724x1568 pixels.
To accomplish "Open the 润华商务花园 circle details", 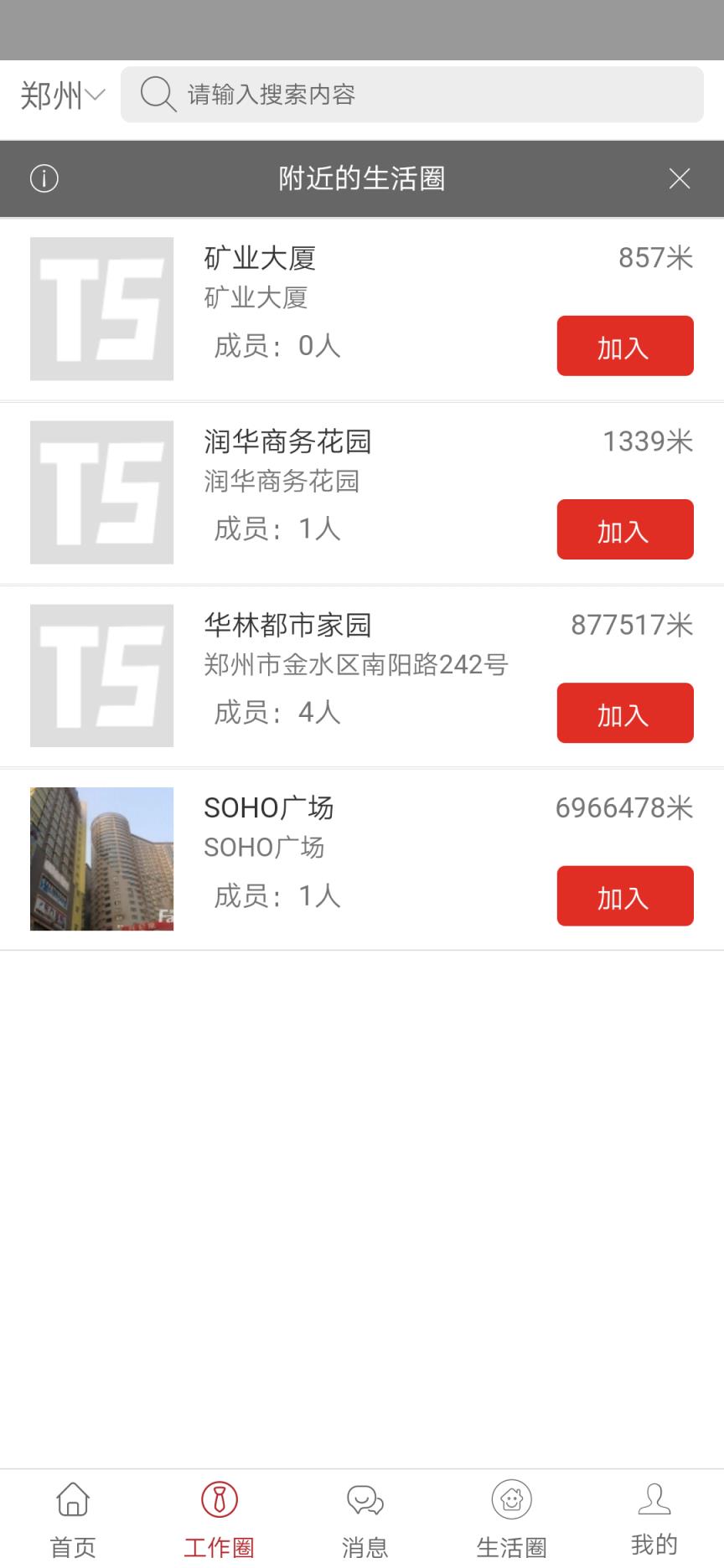I will coord(287,441).
